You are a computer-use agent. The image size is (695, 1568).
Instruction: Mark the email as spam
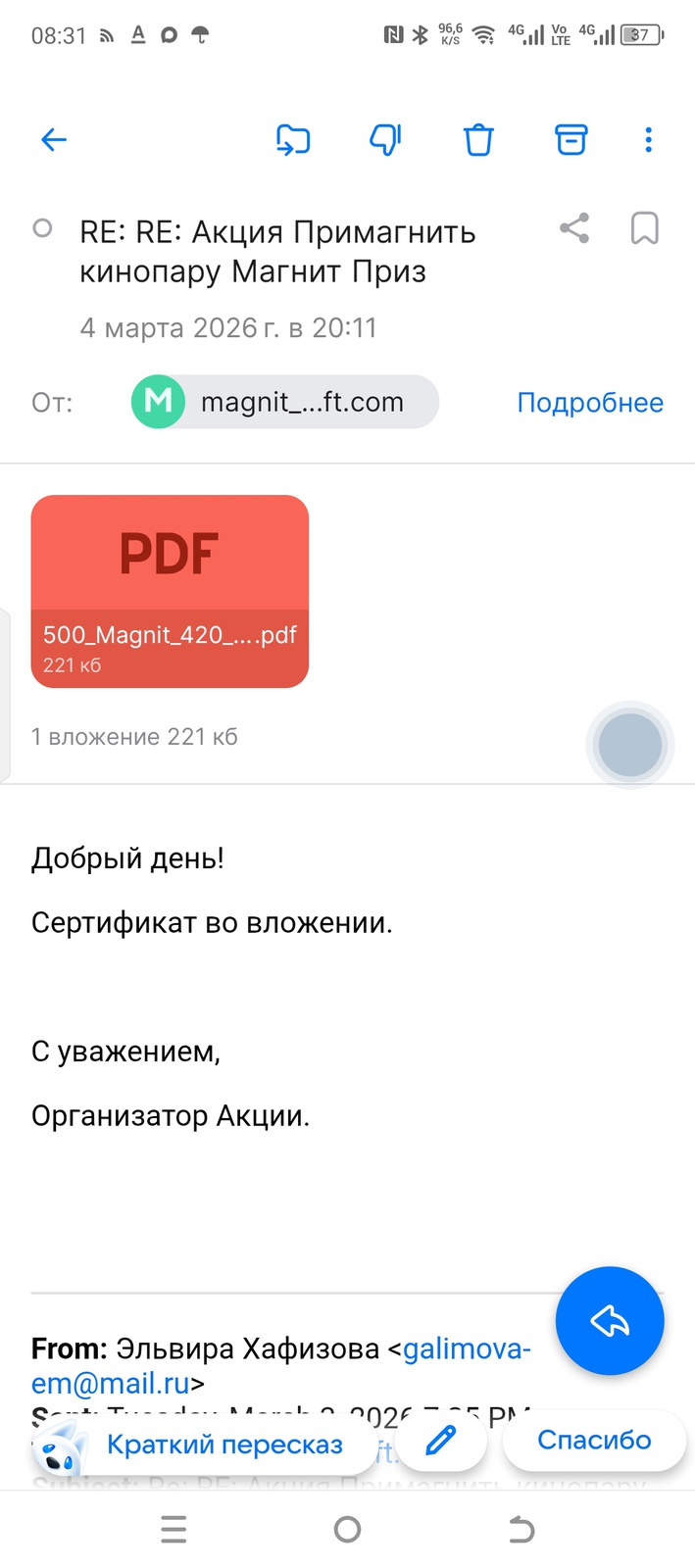[385, 140]
